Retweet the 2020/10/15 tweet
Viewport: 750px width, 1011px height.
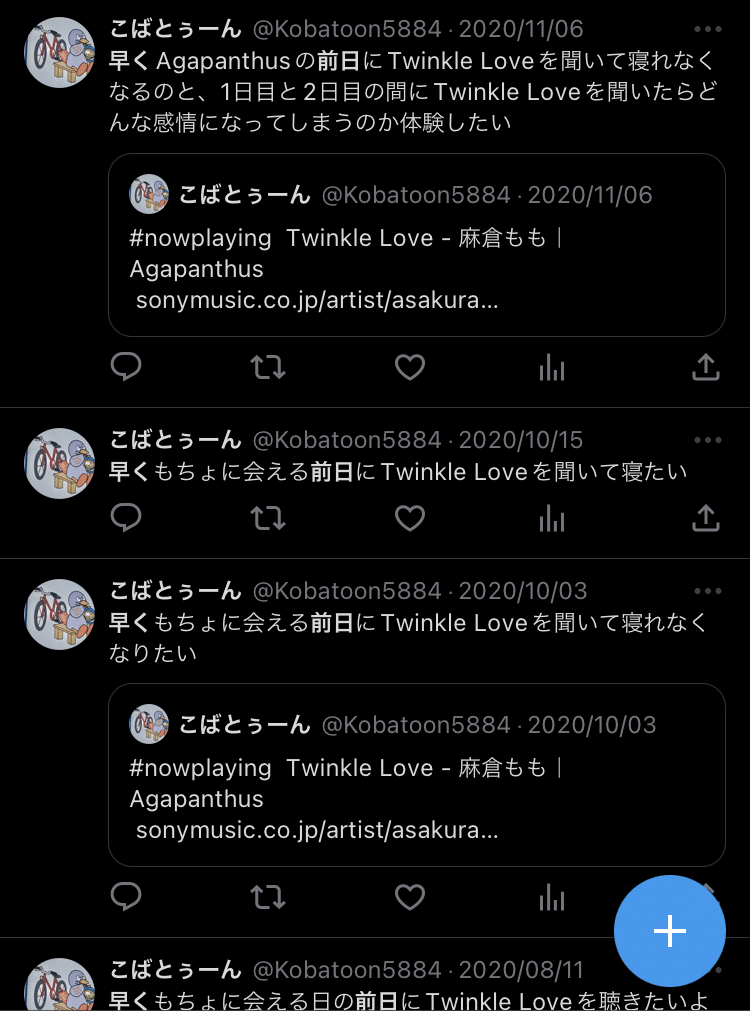(x=267, y=518)
